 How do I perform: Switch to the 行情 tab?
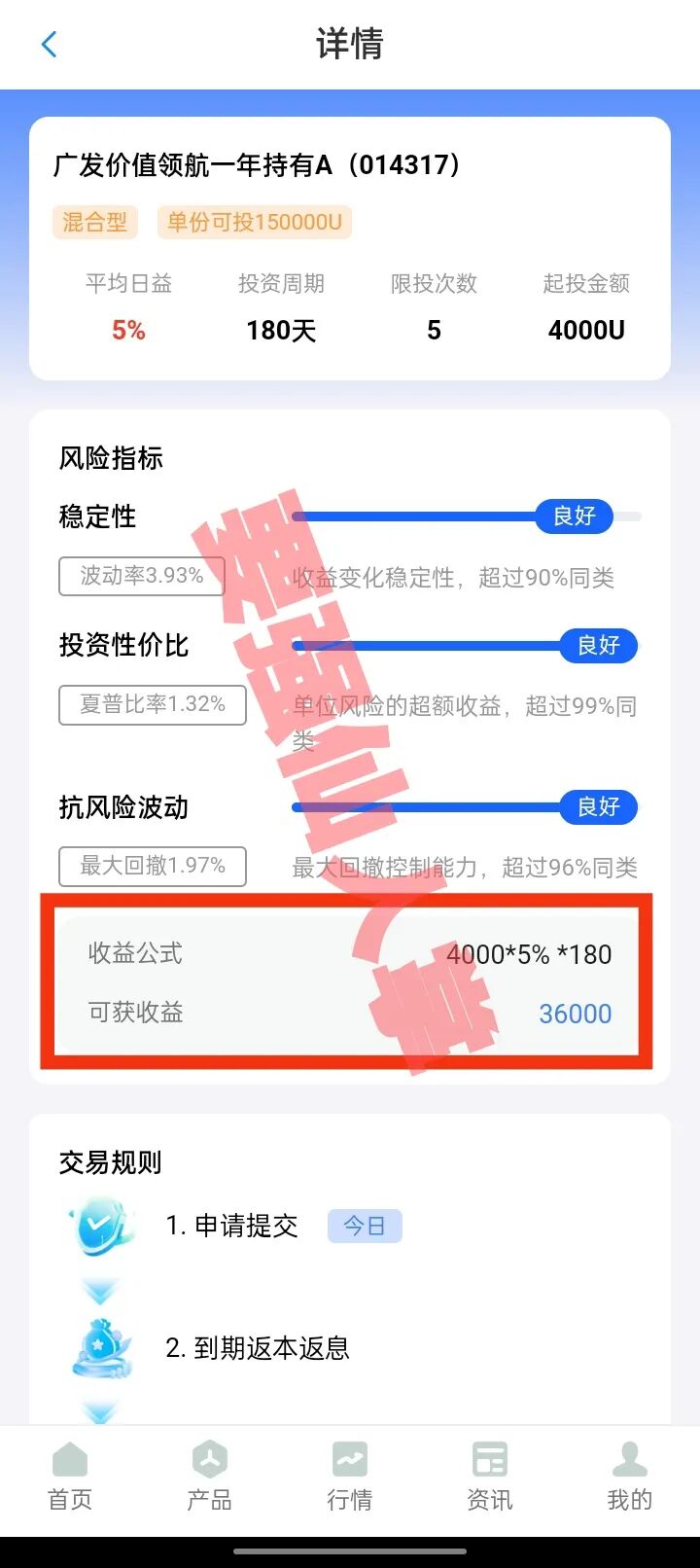[x=349, y=1476]
